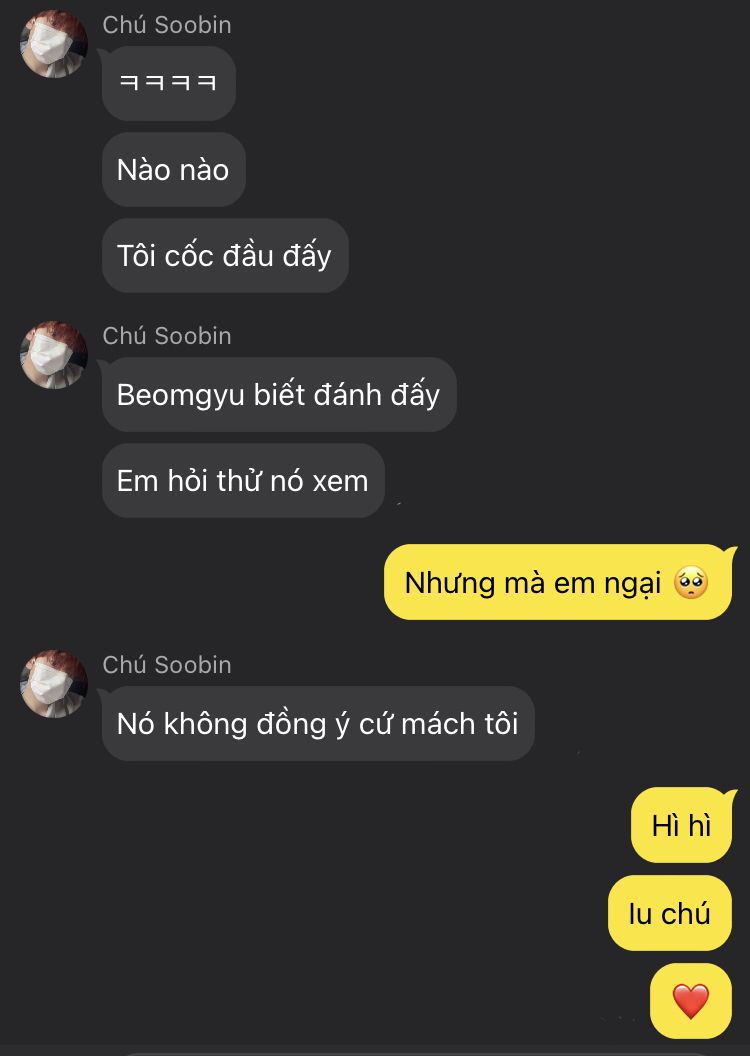The image size is (750, 1056).
Task: Open Chú Soobin's avatar next to 'Beomgyu biết đánh đấy'
Action: pos(54,355)
